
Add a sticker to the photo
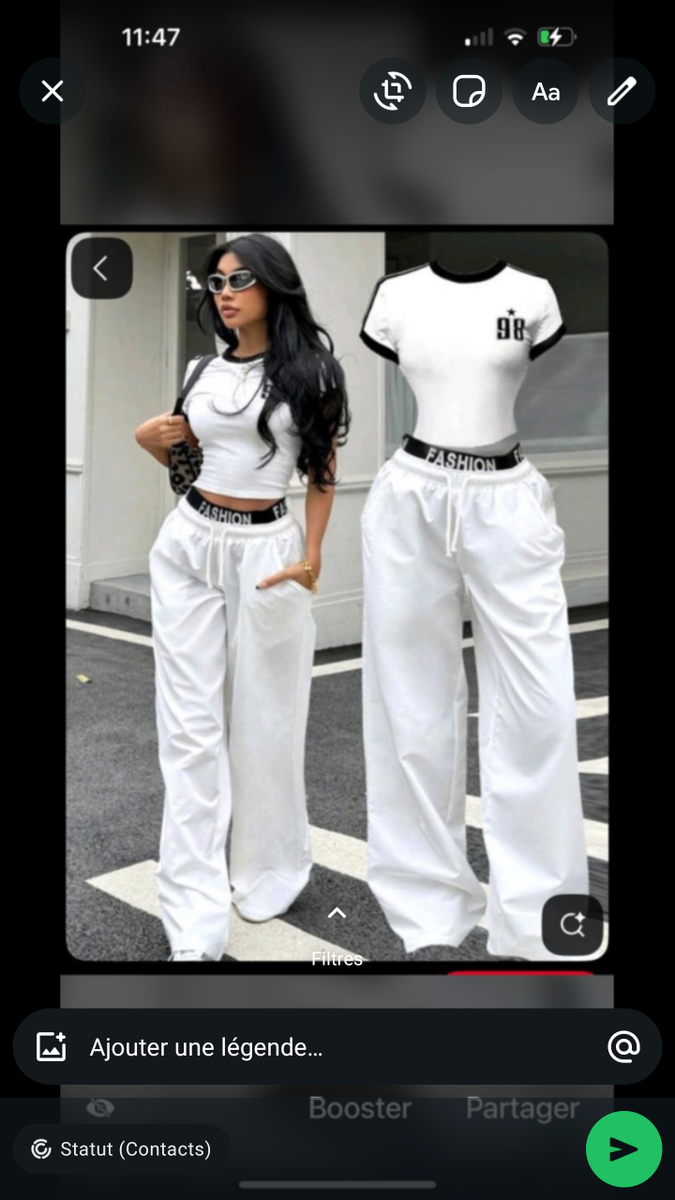tap(469, 92)
